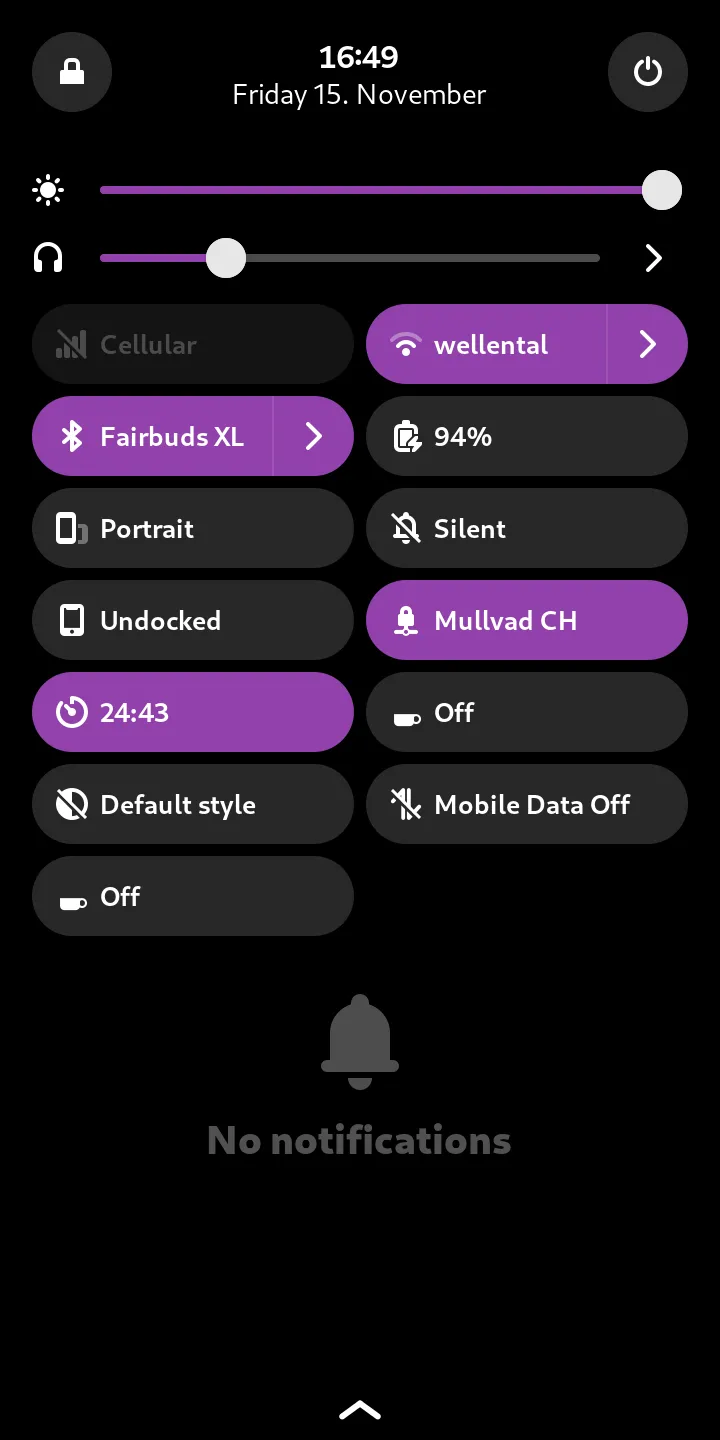Toggle the Undocked tile
Screen dimensions: 720x1440
(193, 621)
